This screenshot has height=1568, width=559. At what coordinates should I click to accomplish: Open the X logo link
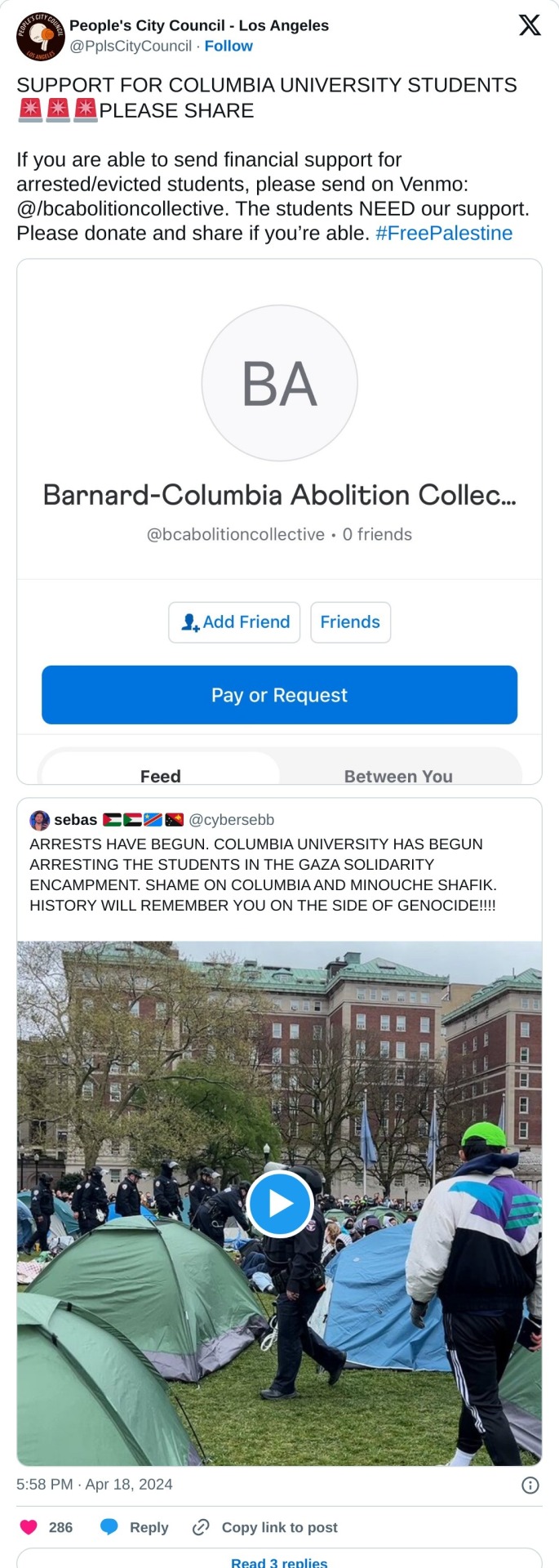click(530, 25)
